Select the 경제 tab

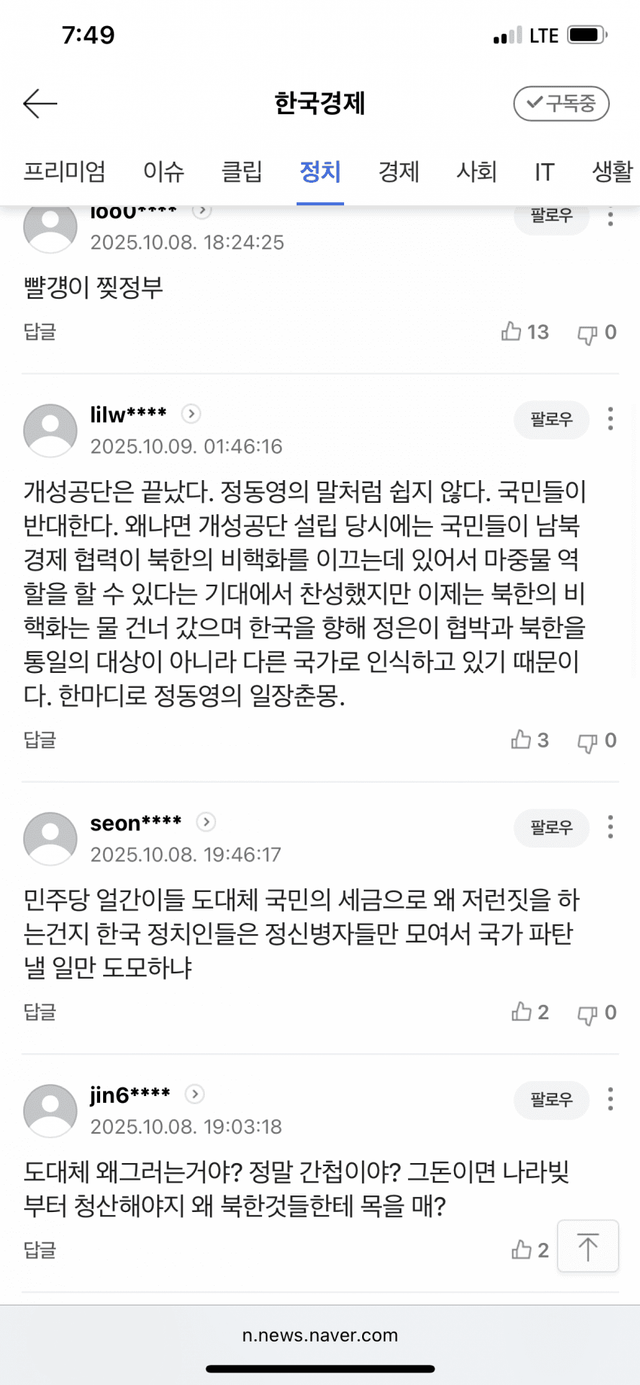coord(398,172)
